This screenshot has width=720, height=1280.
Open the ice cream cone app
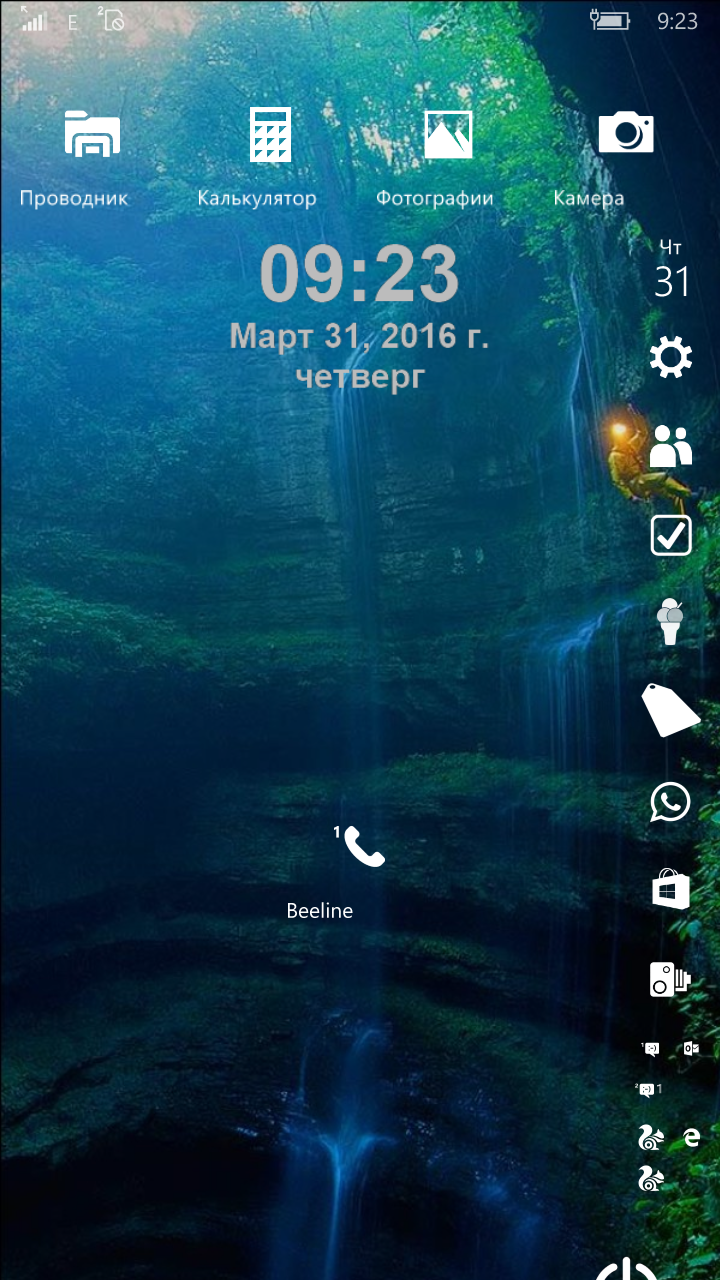670,623
